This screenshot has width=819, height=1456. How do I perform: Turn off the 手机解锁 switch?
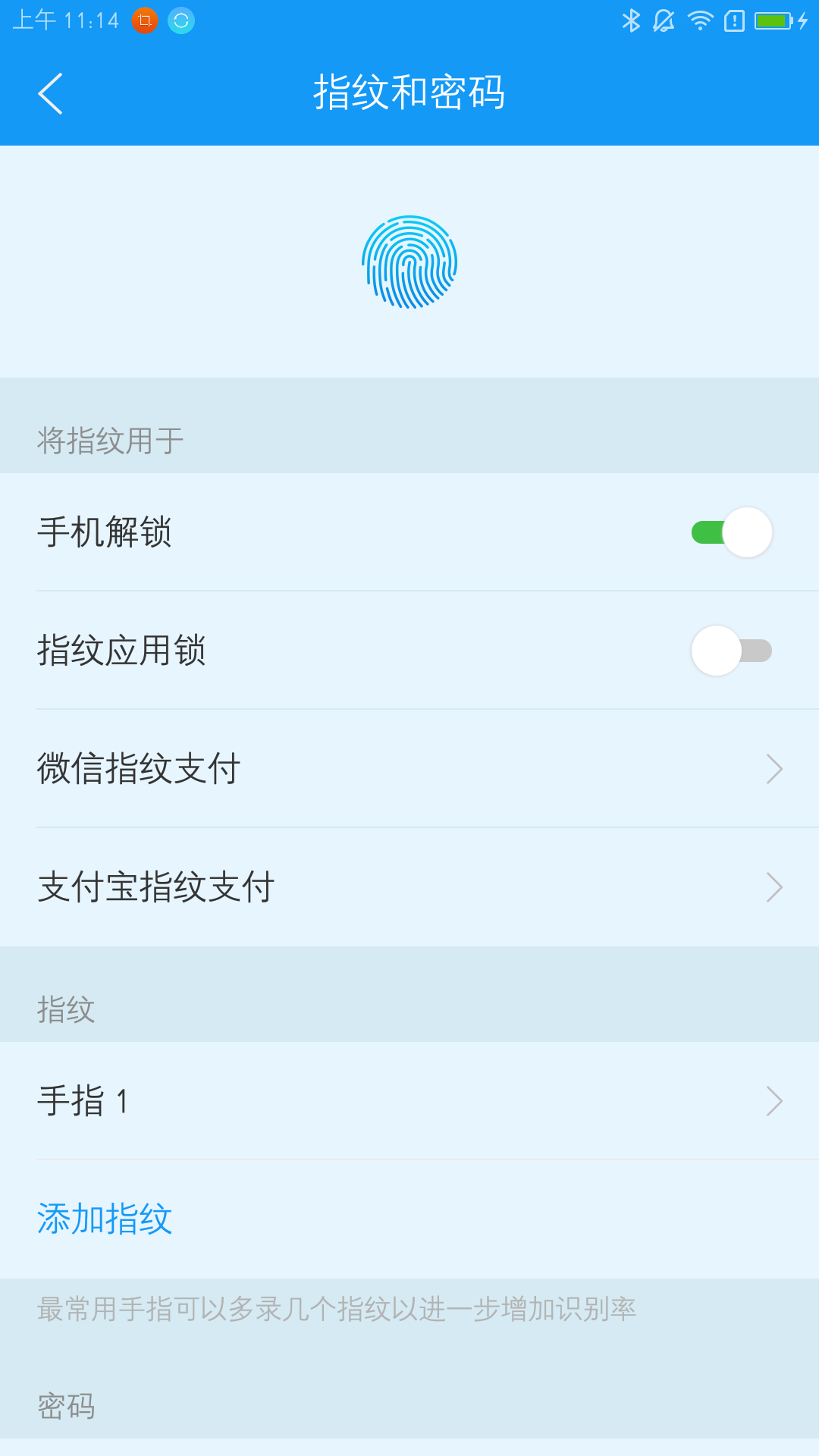[x=732, y=532]
